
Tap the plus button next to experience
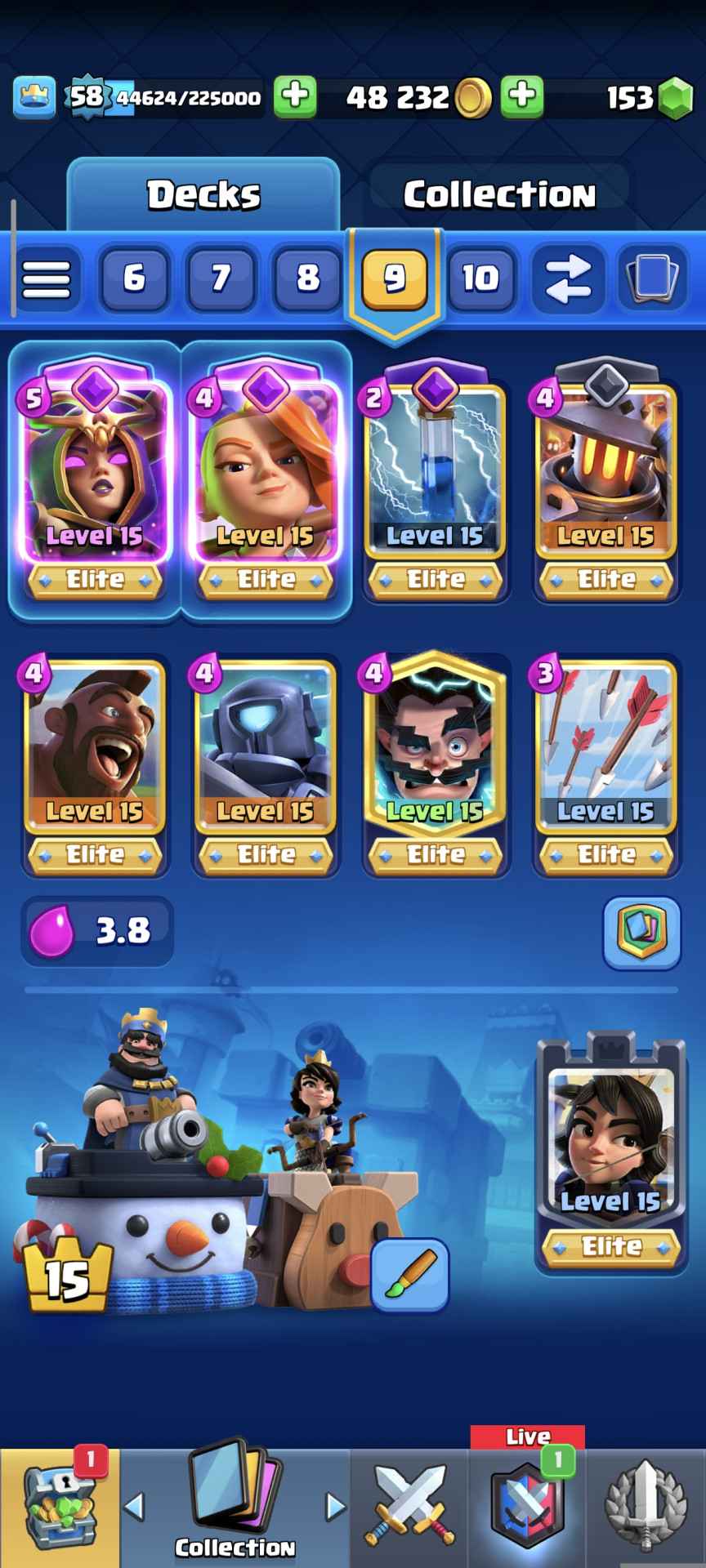[295, 96]
